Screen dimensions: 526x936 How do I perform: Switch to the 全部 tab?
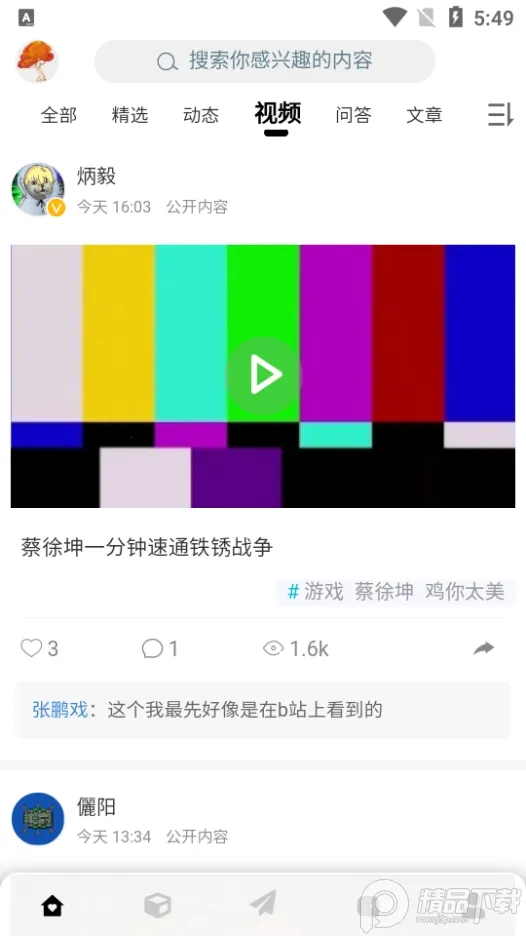point(59,115)
